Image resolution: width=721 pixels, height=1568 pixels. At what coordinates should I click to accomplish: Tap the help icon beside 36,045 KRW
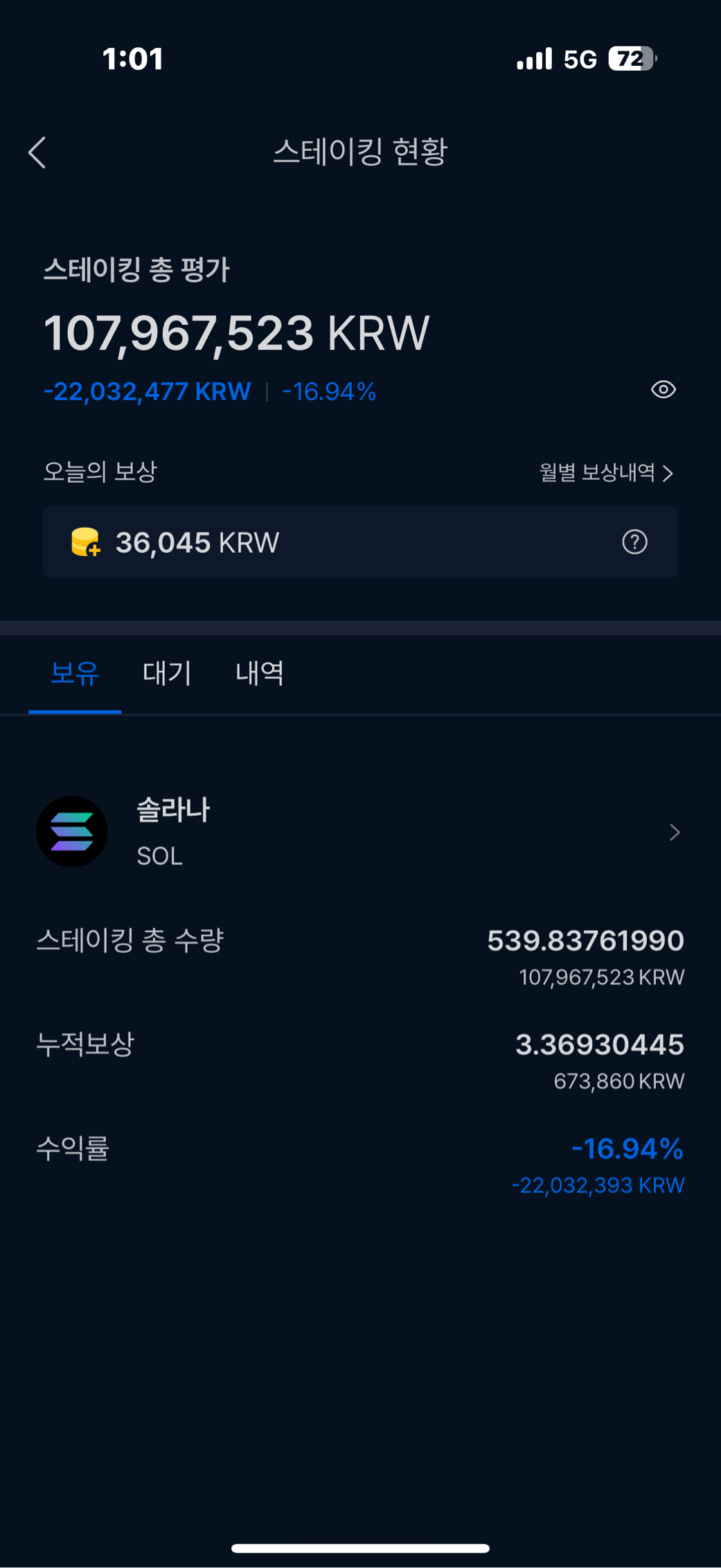coord(634,542)
